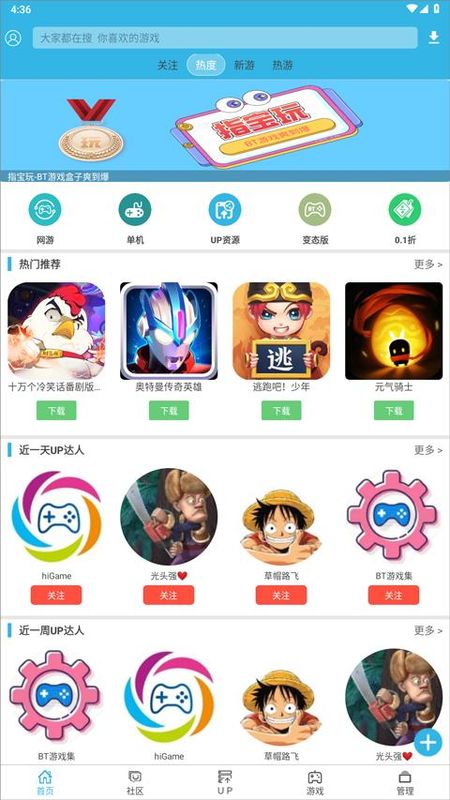This screenshot has width=450, height=800.
Task: Open the 单机 category
Action: pyautogui.click(x=135, y=219)
